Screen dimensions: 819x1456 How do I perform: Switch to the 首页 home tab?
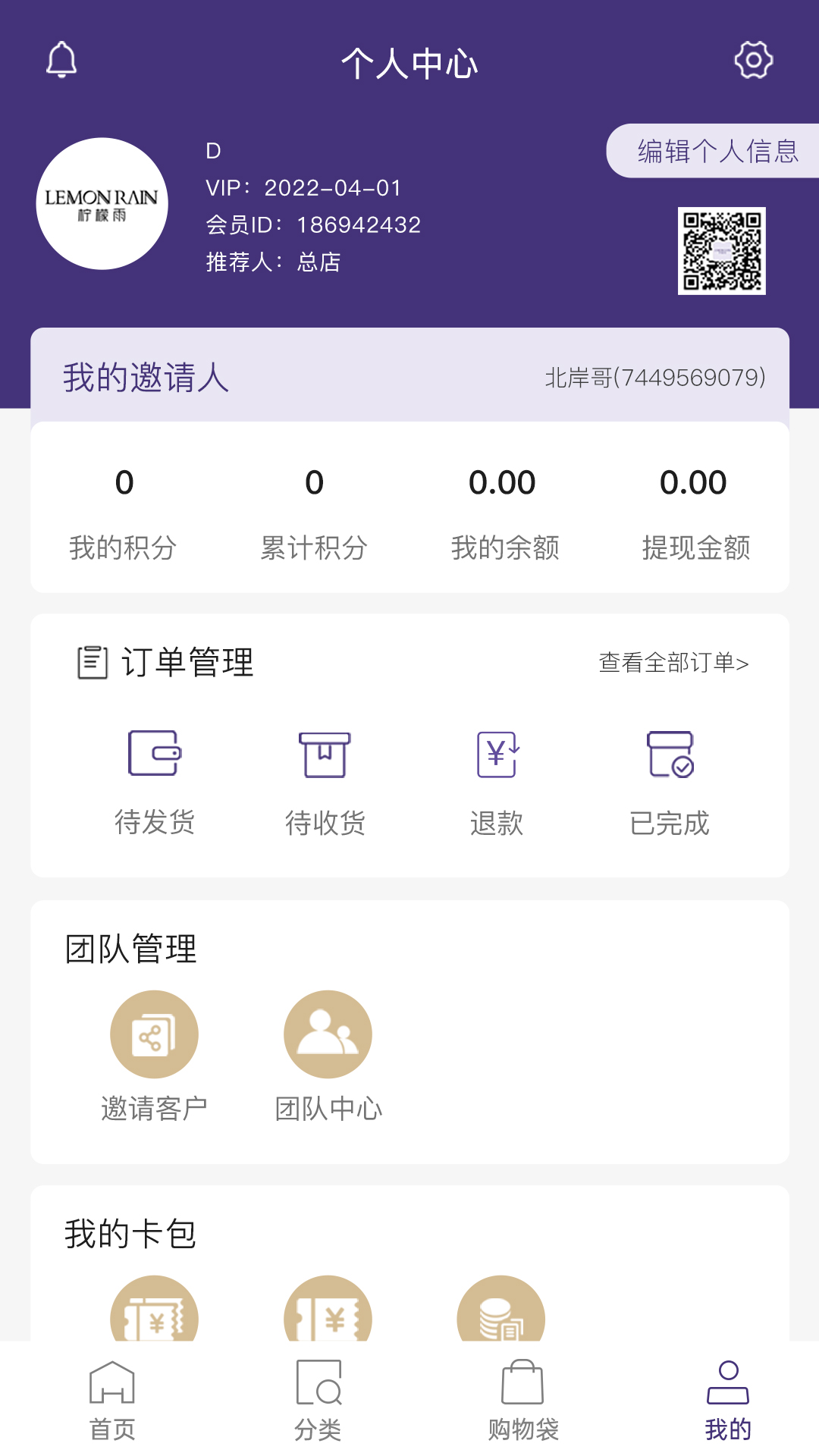tap(112, 1407)
